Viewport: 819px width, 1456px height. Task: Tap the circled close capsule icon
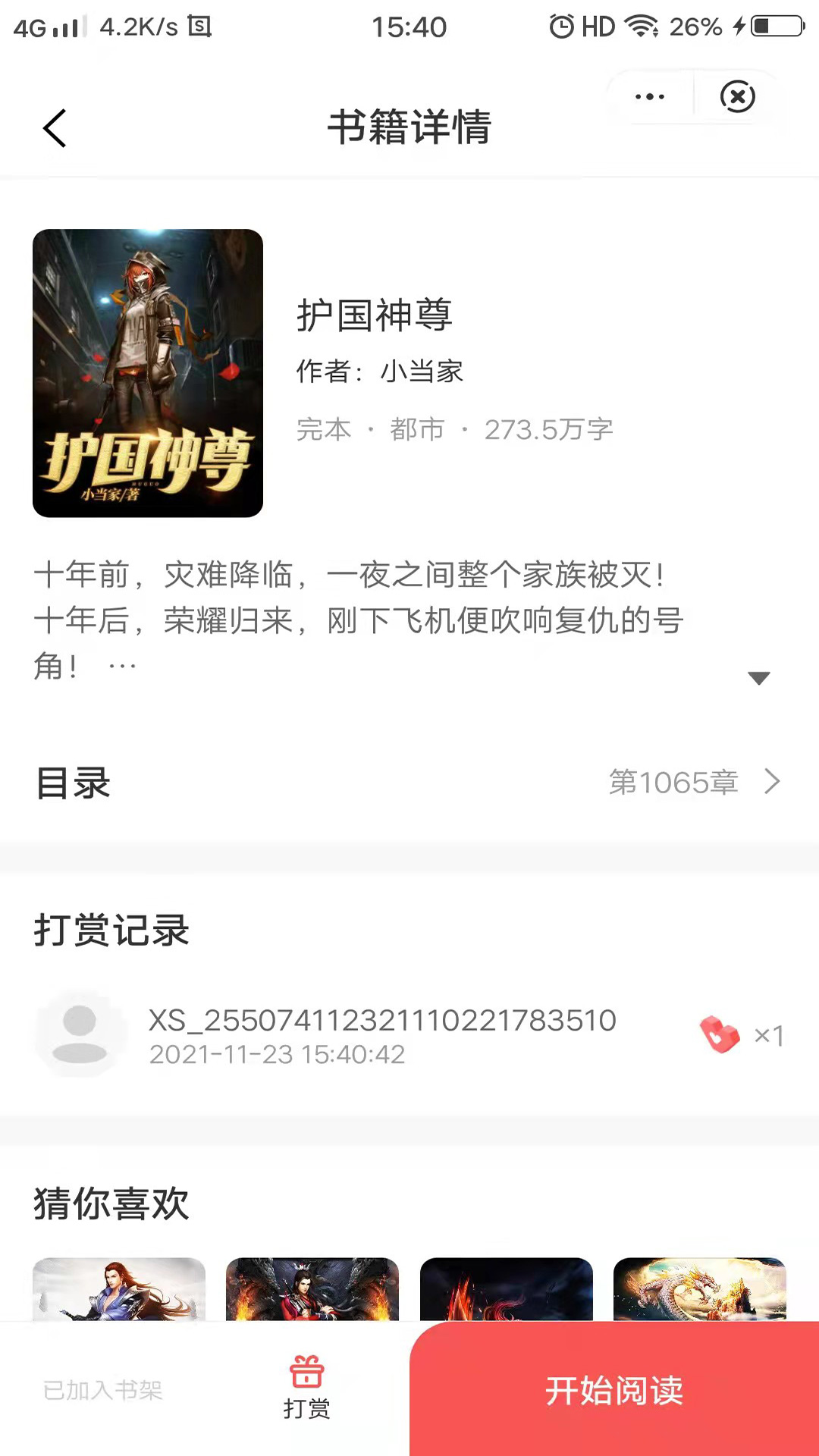coord(736,96)
